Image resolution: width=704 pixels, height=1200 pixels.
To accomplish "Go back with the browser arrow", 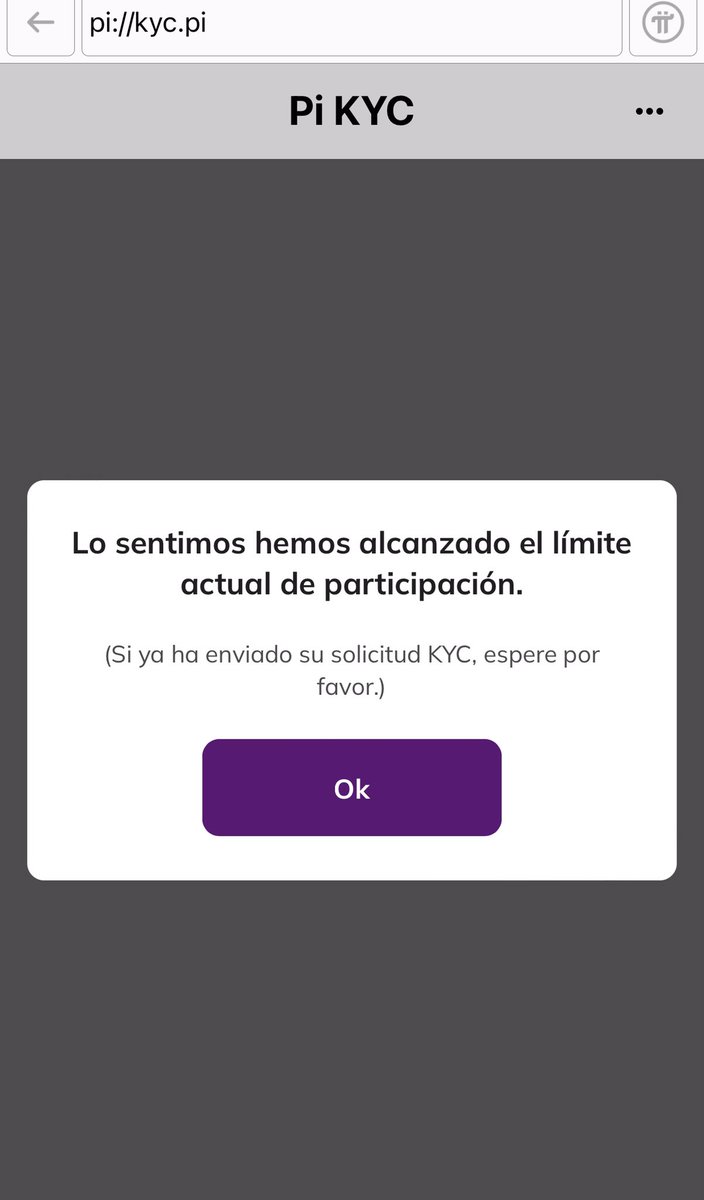I will 40,24.
